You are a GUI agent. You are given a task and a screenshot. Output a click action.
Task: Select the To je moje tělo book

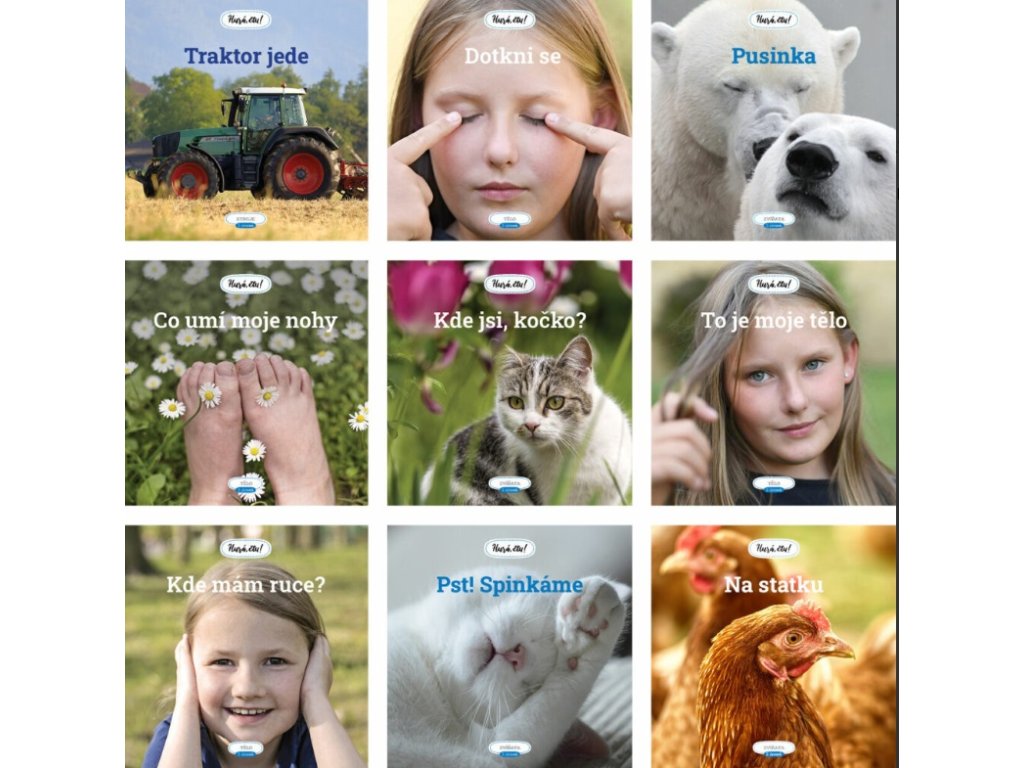[773, 383]
